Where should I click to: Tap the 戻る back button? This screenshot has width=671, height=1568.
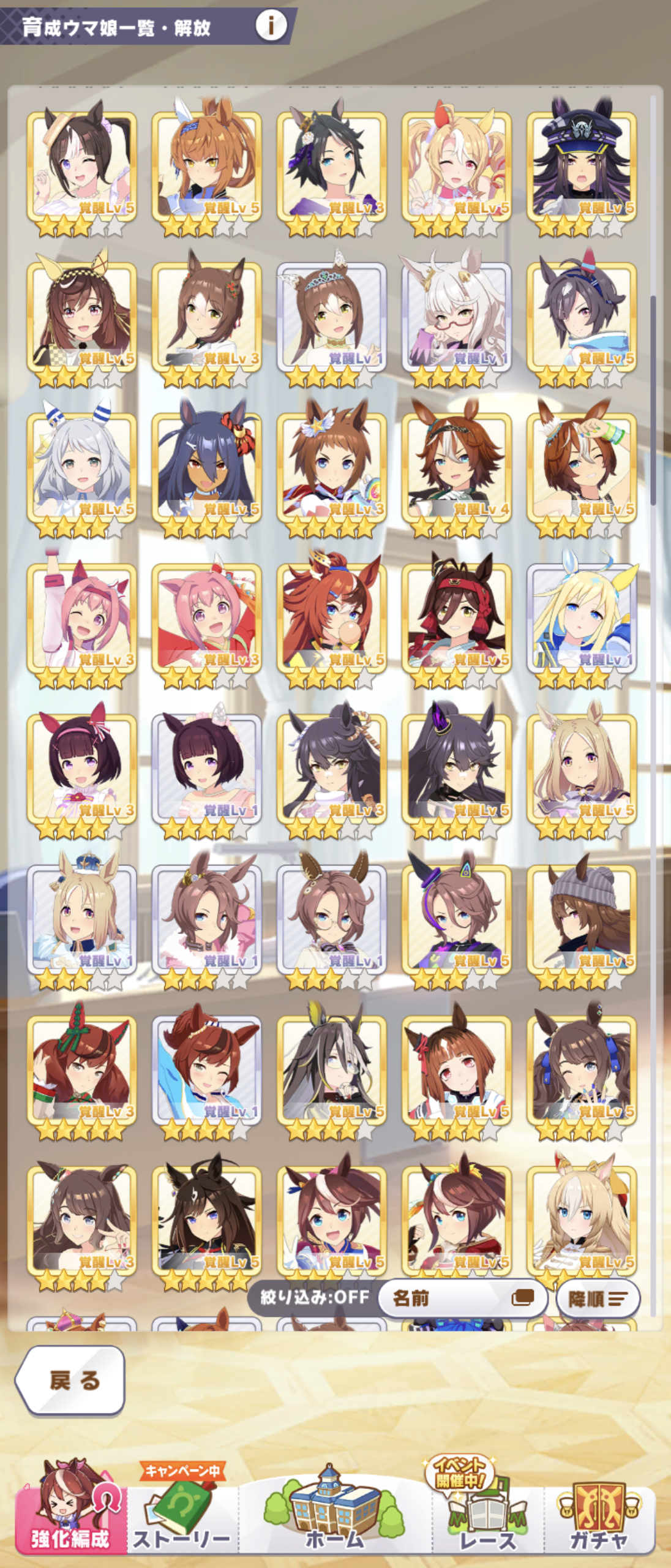coord(71,1381)
